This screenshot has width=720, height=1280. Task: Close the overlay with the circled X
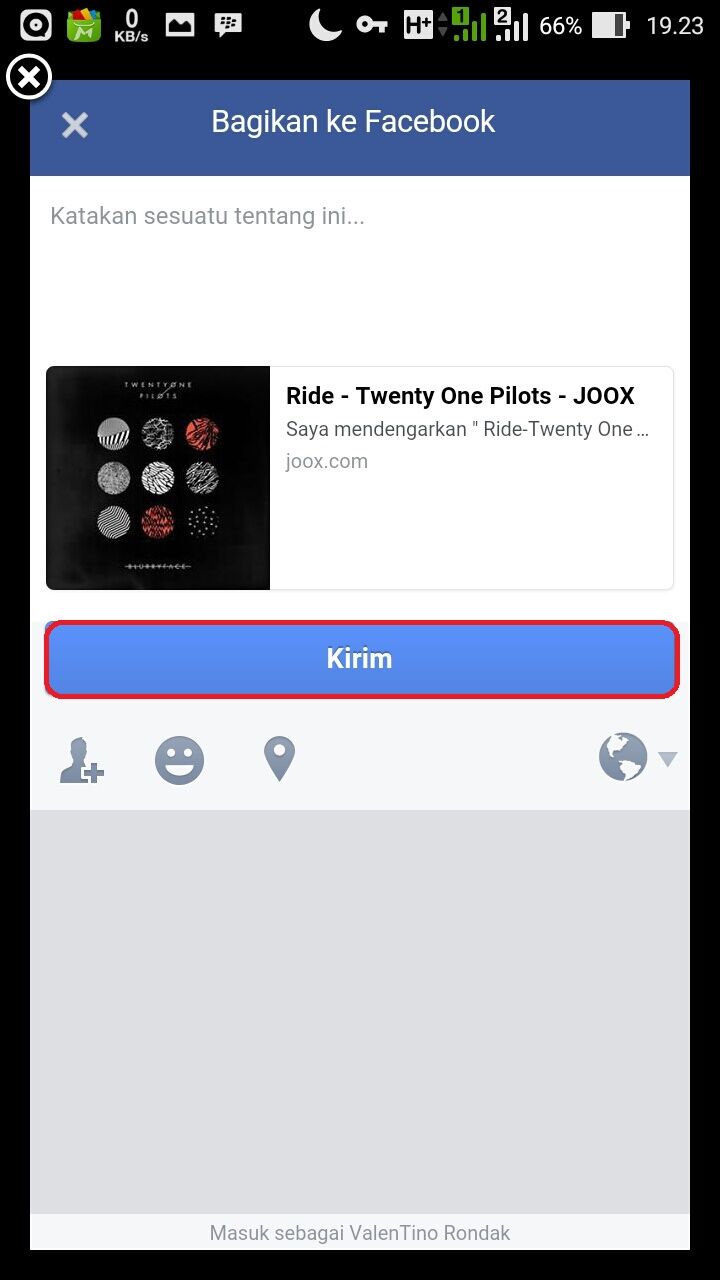(x=29, y=78)
